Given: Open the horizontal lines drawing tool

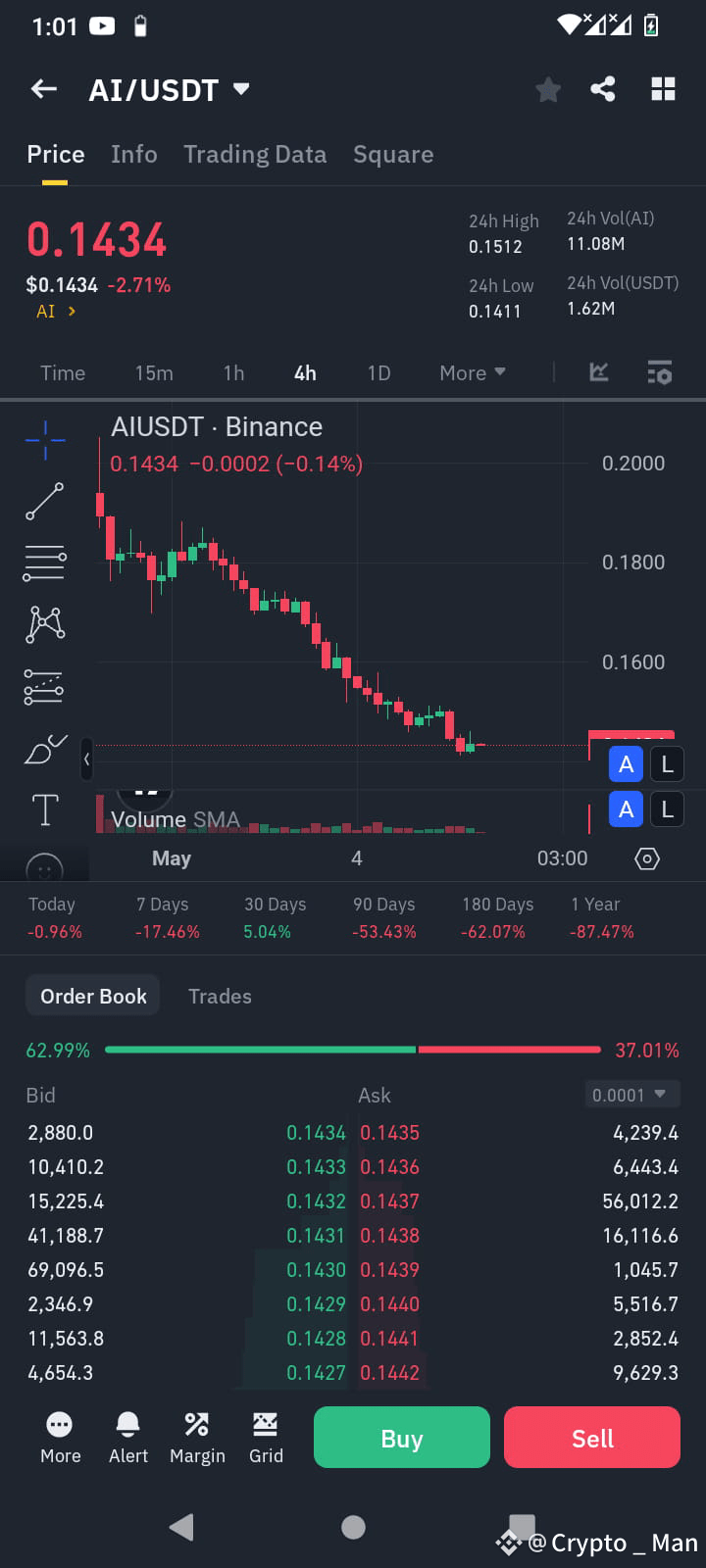Looking at the screenshot, I should click(44, 563).
